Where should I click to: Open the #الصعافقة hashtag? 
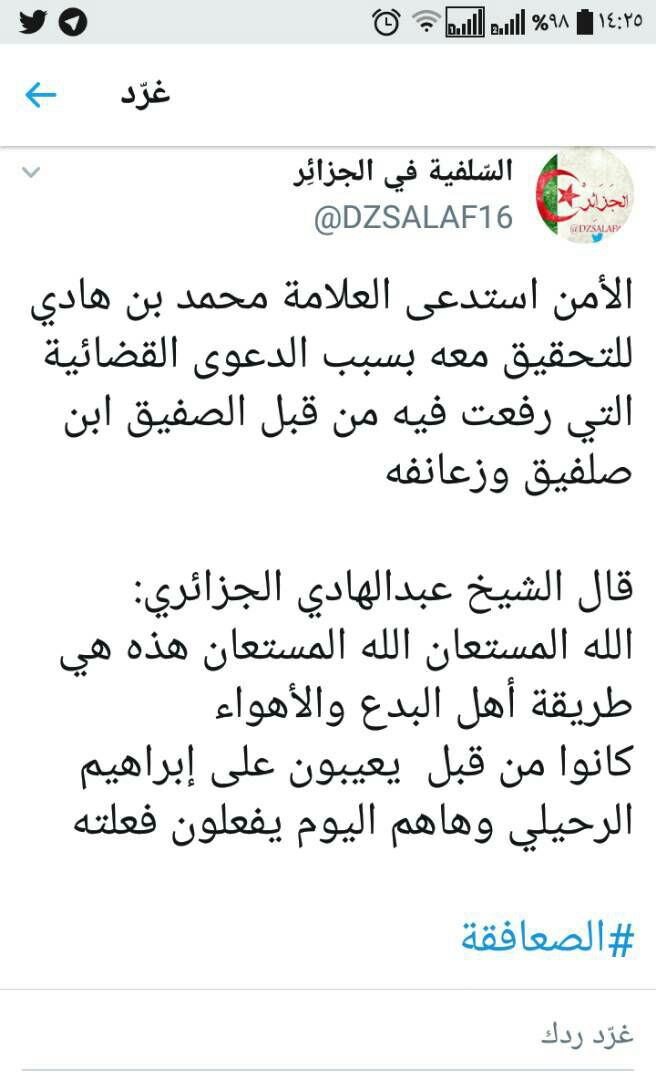tap(547, 938)
